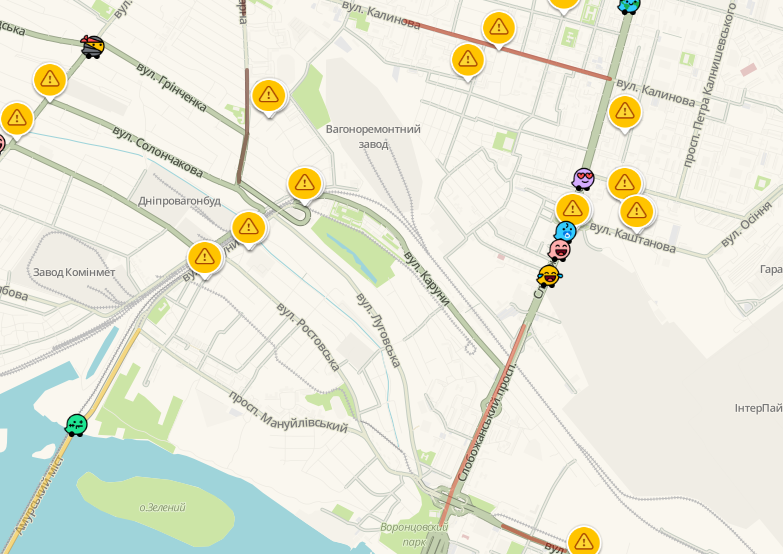Tap hazard pin at Дніпровагонбуд interchange loop
This screenshot has width=783, height=554.
[304, 183]
